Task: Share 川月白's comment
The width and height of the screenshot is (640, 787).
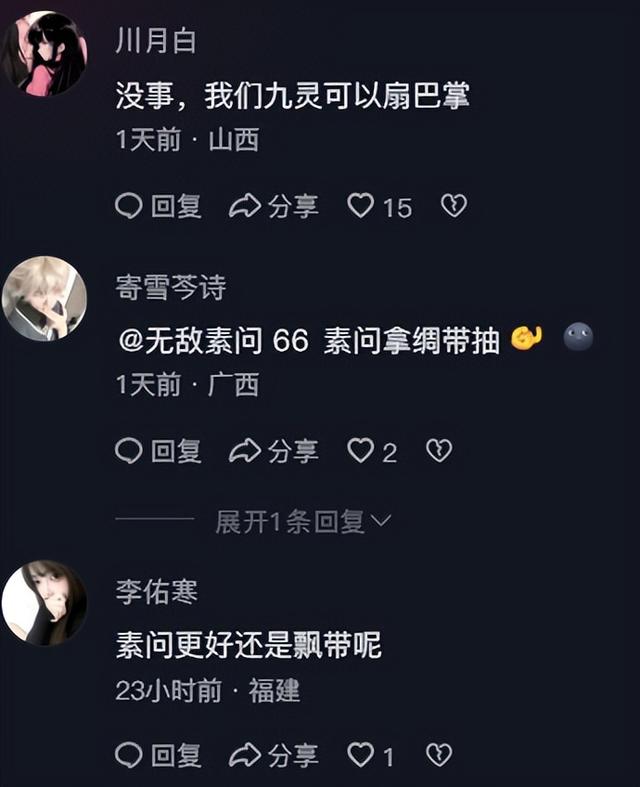Action: tap(273, 206)
